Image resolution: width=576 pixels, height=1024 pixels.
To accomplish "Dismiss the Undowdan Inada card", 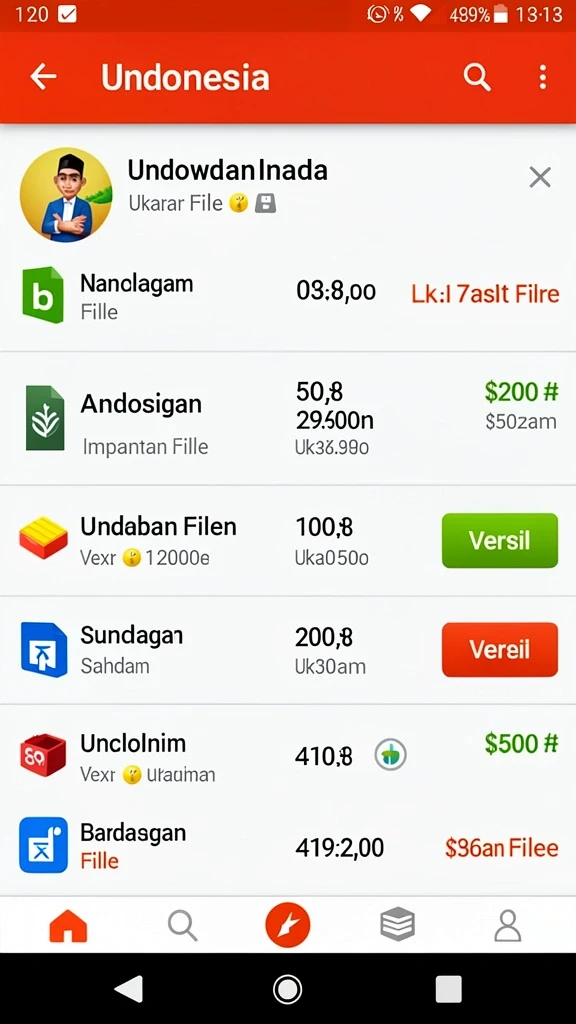I will click(x=540, y=177).
